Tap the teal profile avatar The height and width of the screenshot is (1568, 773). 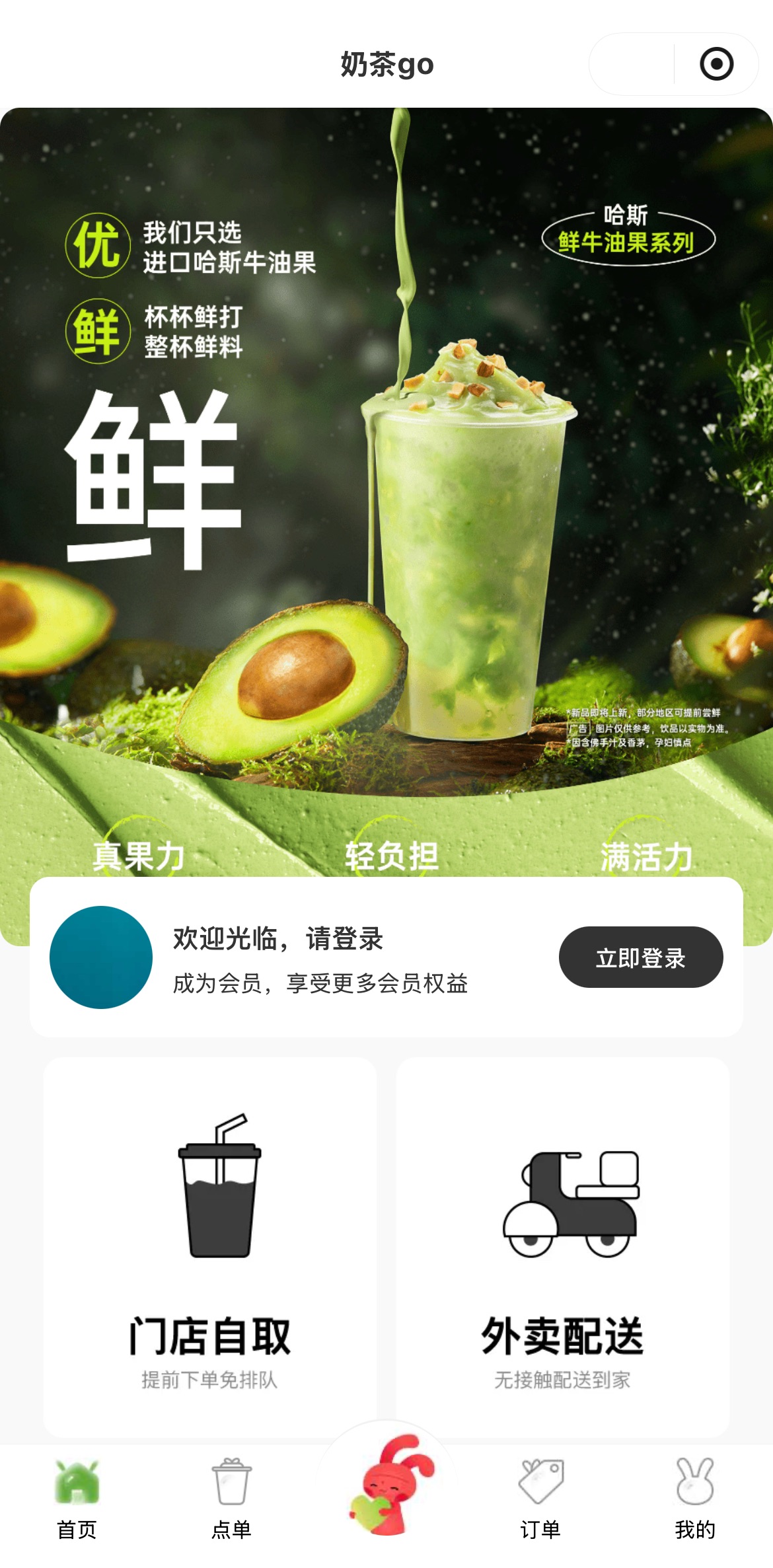pyautogui.click(x=101, y=957)
